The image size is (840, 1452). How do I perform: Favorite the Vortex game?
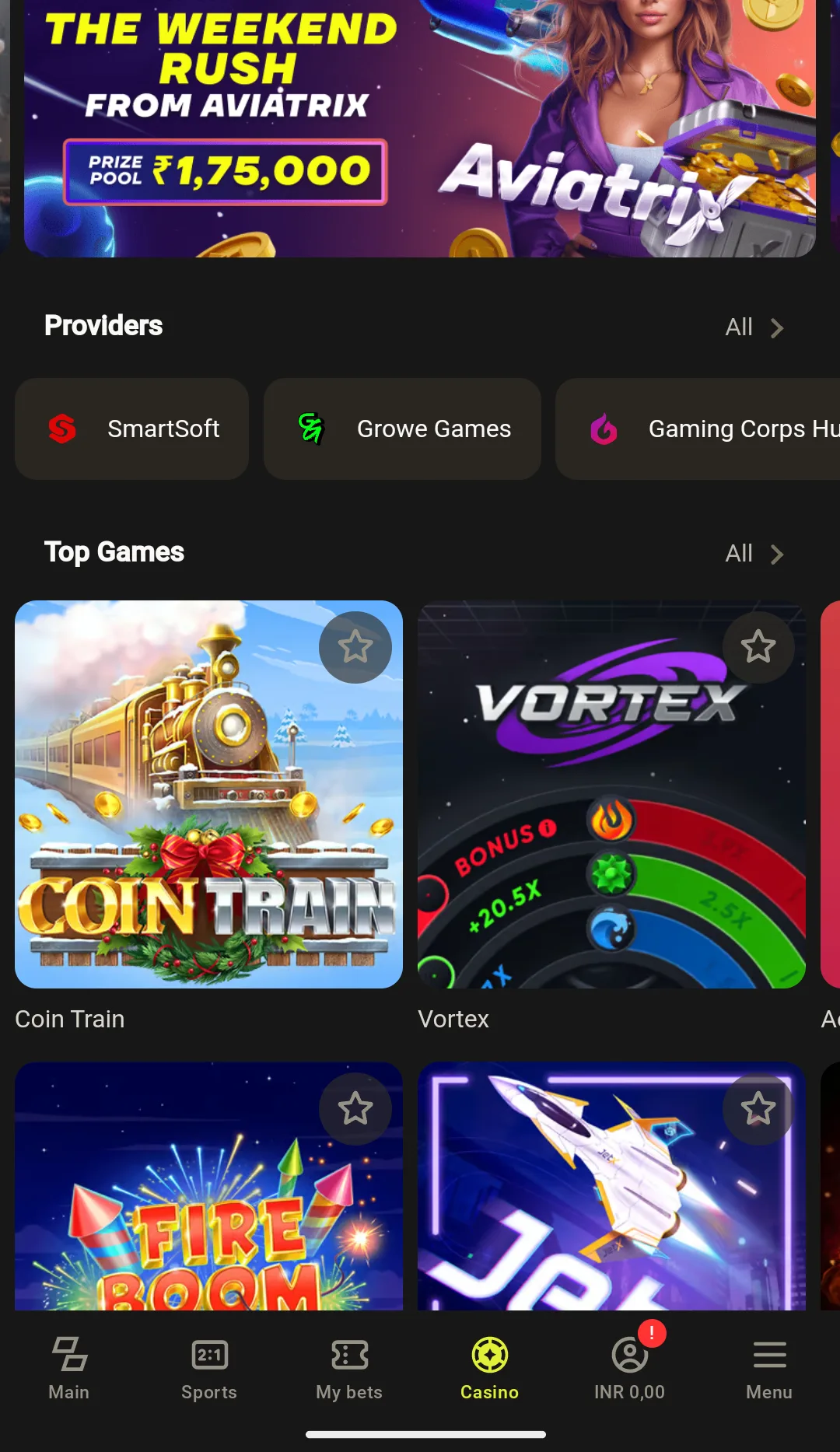(x=758, y=647)
